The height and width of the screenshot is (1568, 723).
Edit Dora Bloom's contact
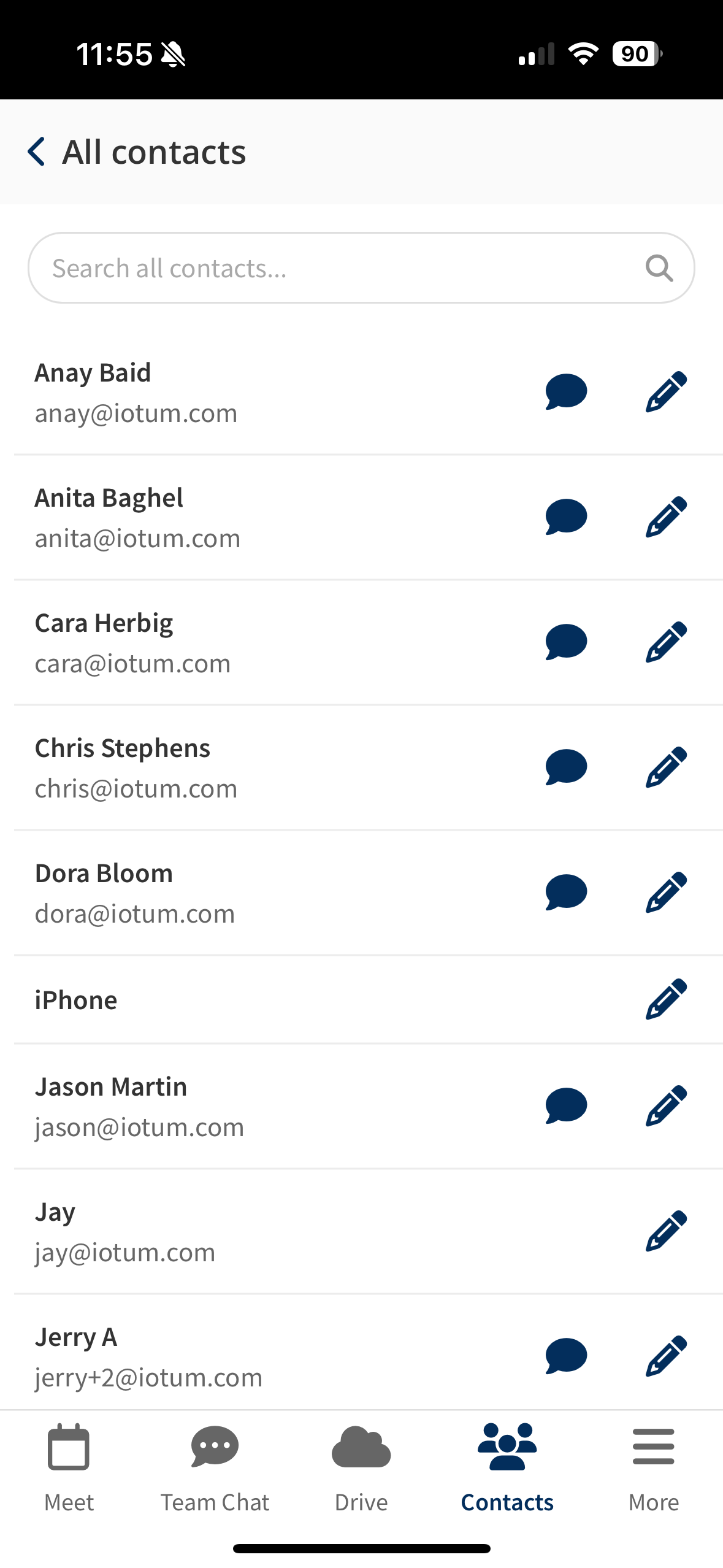(x=666, y=892)
